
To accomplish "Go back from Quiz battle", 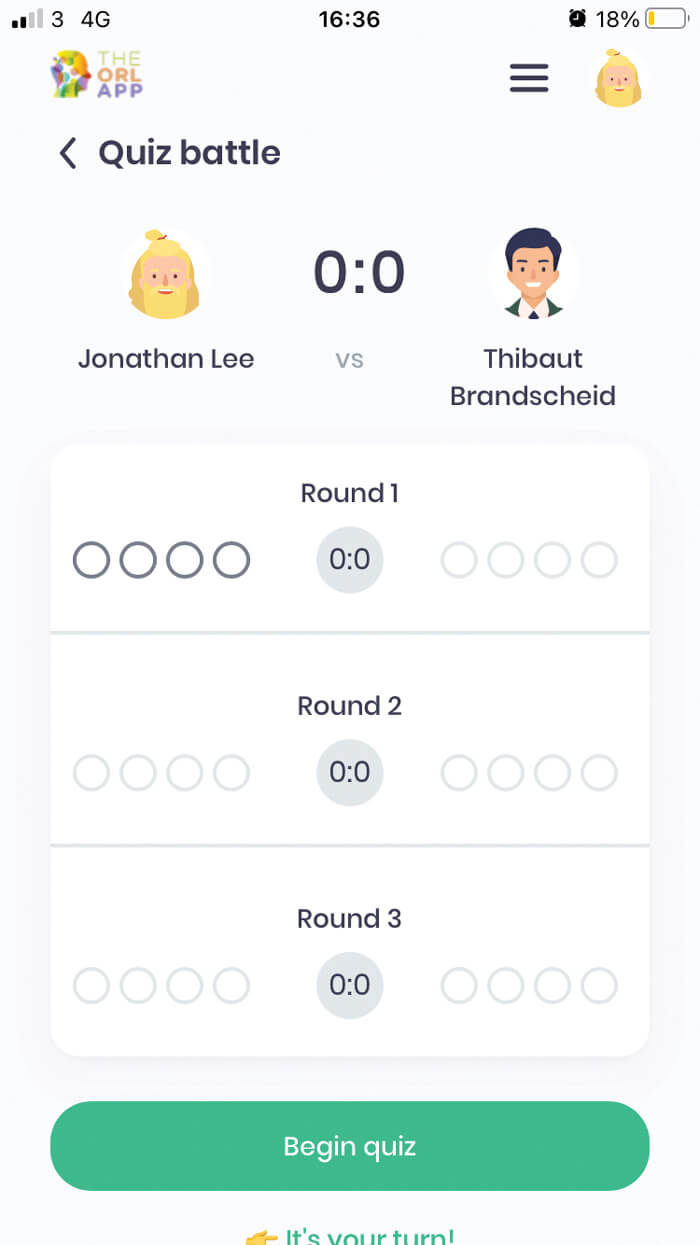I will click(68, 153).
